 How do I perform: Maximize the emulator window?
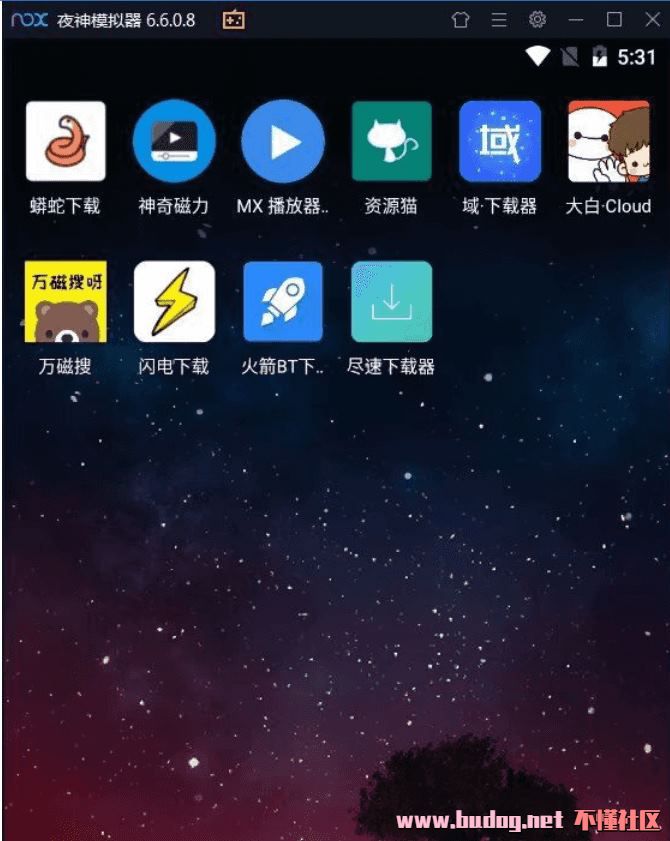(x=614, y=19)
